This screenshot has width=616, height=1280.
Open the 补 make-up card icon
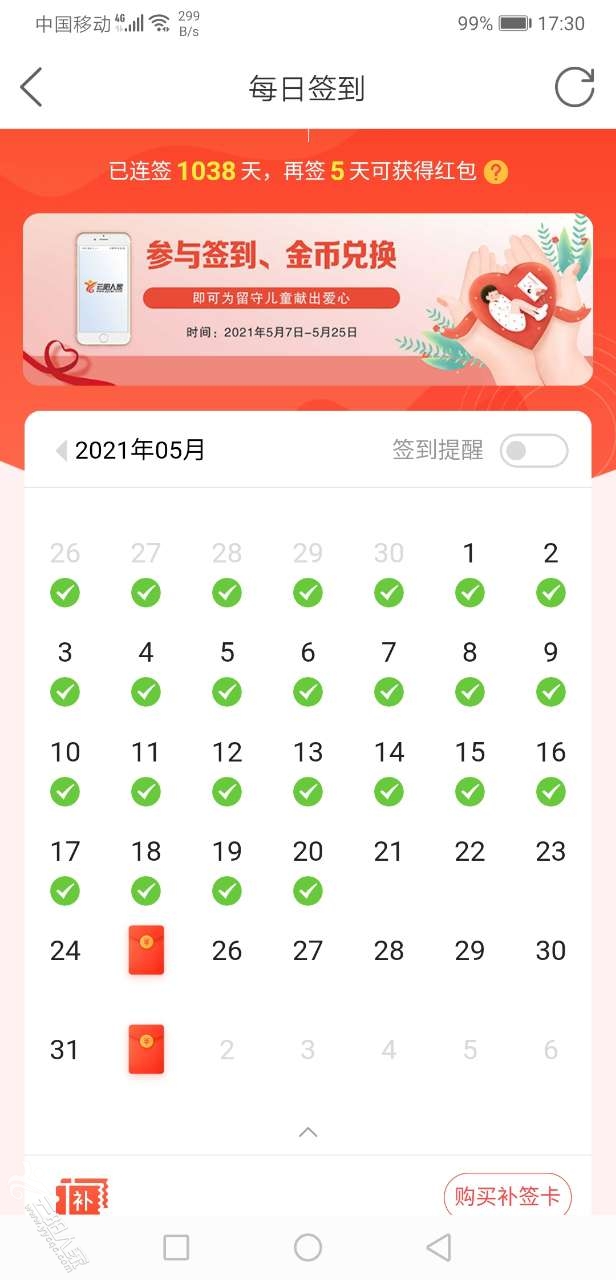(x=82, y=1197)
